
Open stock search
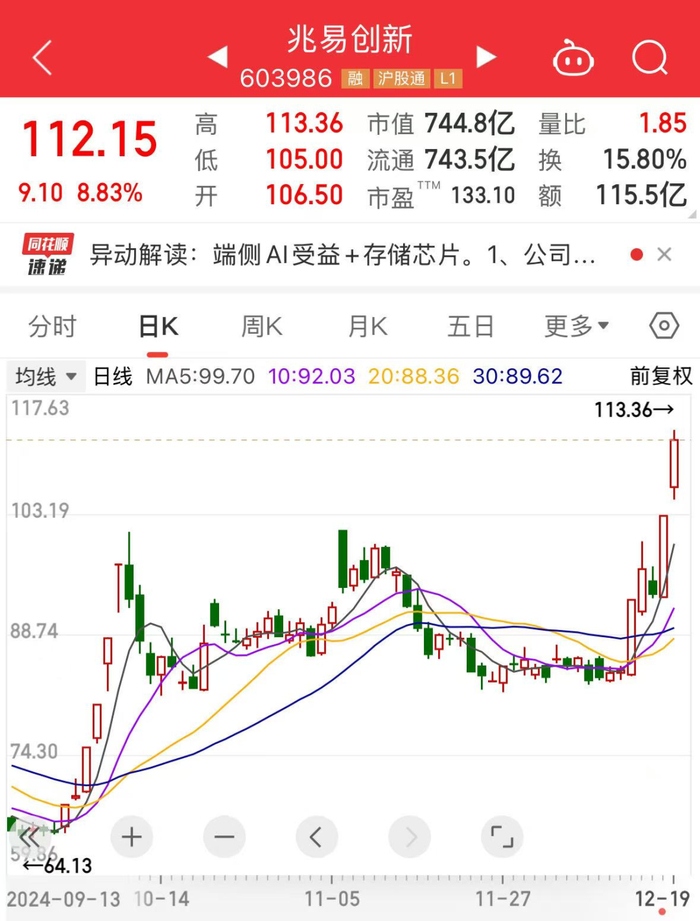pyautogui.click(x=649, y=58)
